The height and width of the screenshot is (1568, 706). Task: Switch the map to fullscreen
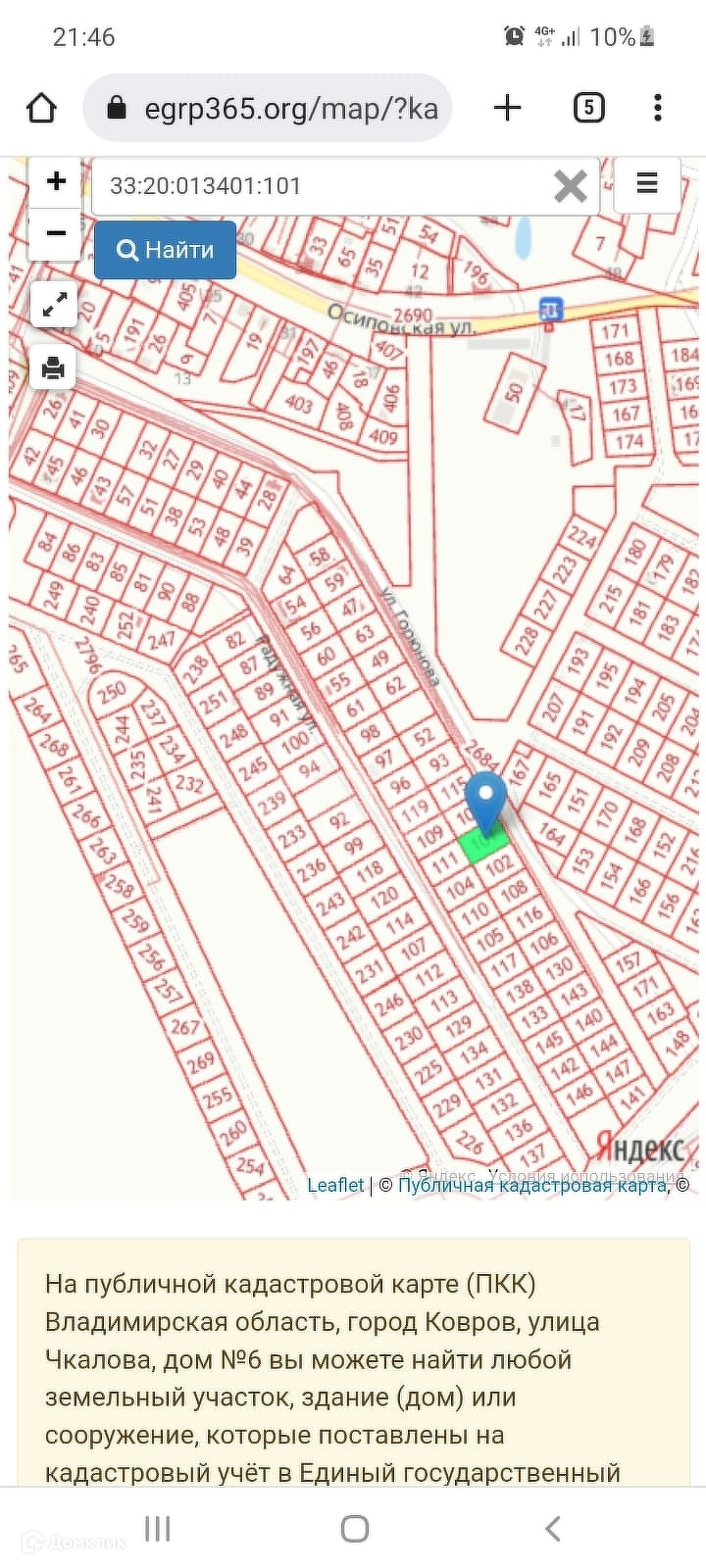click(54, 304)
